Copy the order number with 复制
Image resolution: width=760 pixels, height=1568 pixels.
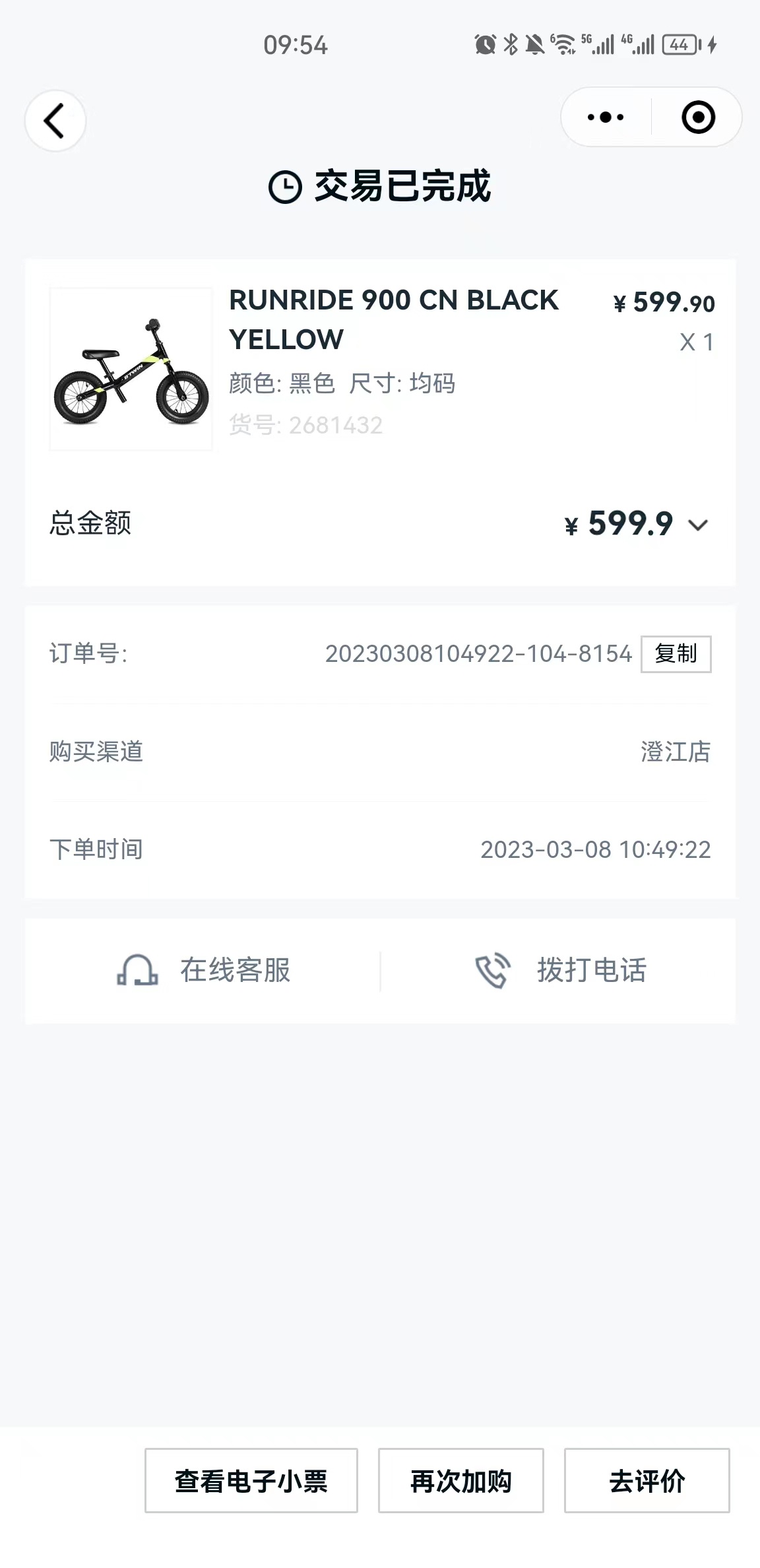[x=676, y=654]
